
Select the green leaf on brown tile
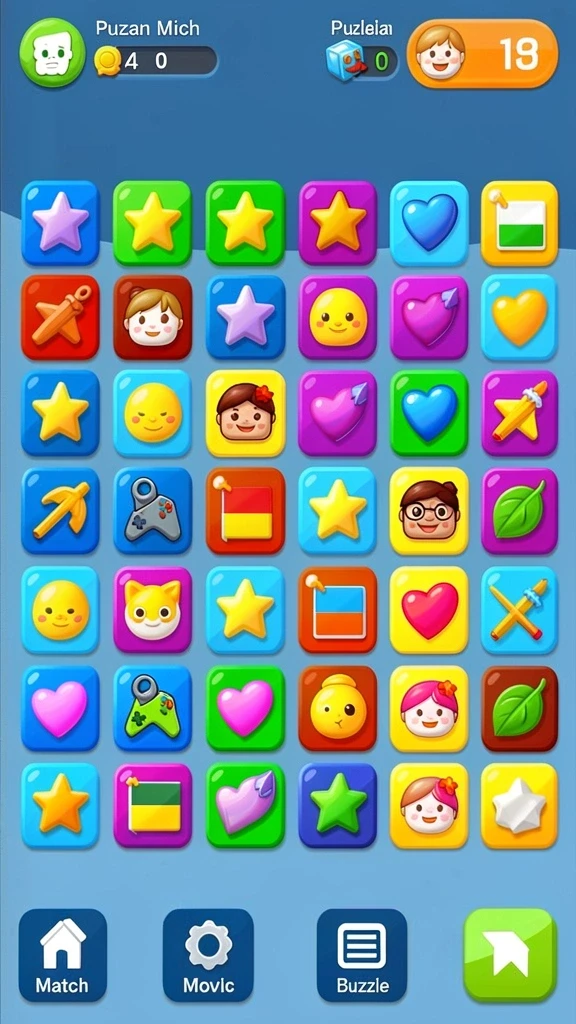coord(520,709)
